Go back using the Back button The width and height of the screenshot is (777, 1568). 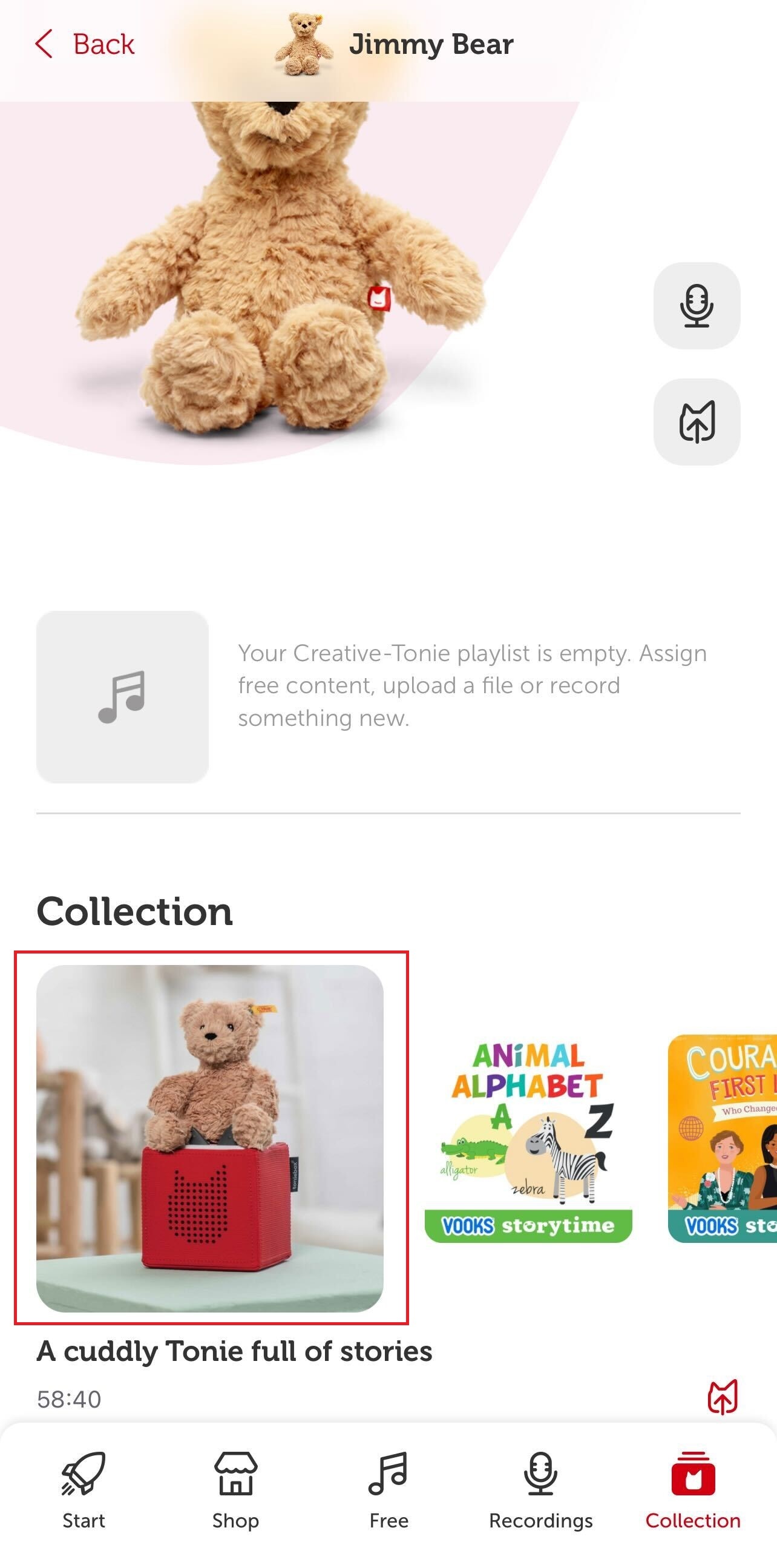pos(85,44)
